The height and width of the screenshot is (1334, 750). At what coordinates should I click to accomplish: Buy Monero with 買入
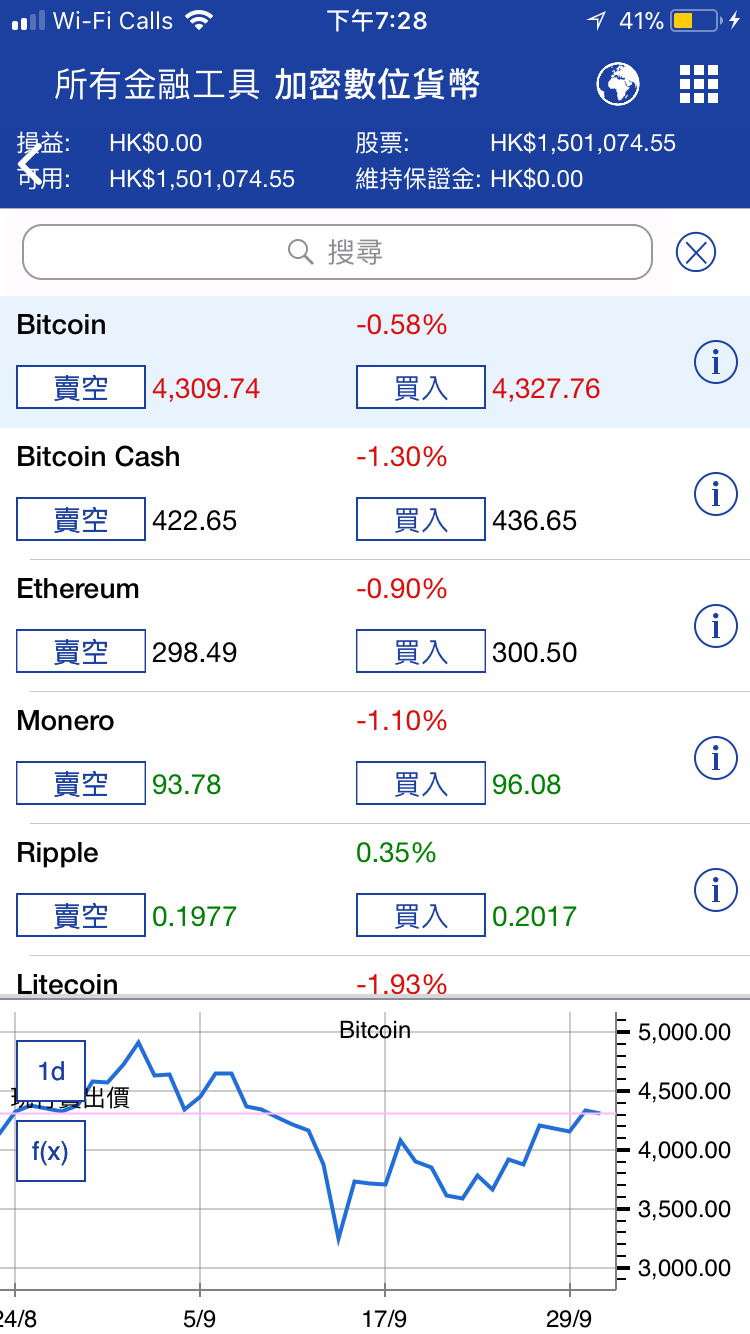click(421, 784)
